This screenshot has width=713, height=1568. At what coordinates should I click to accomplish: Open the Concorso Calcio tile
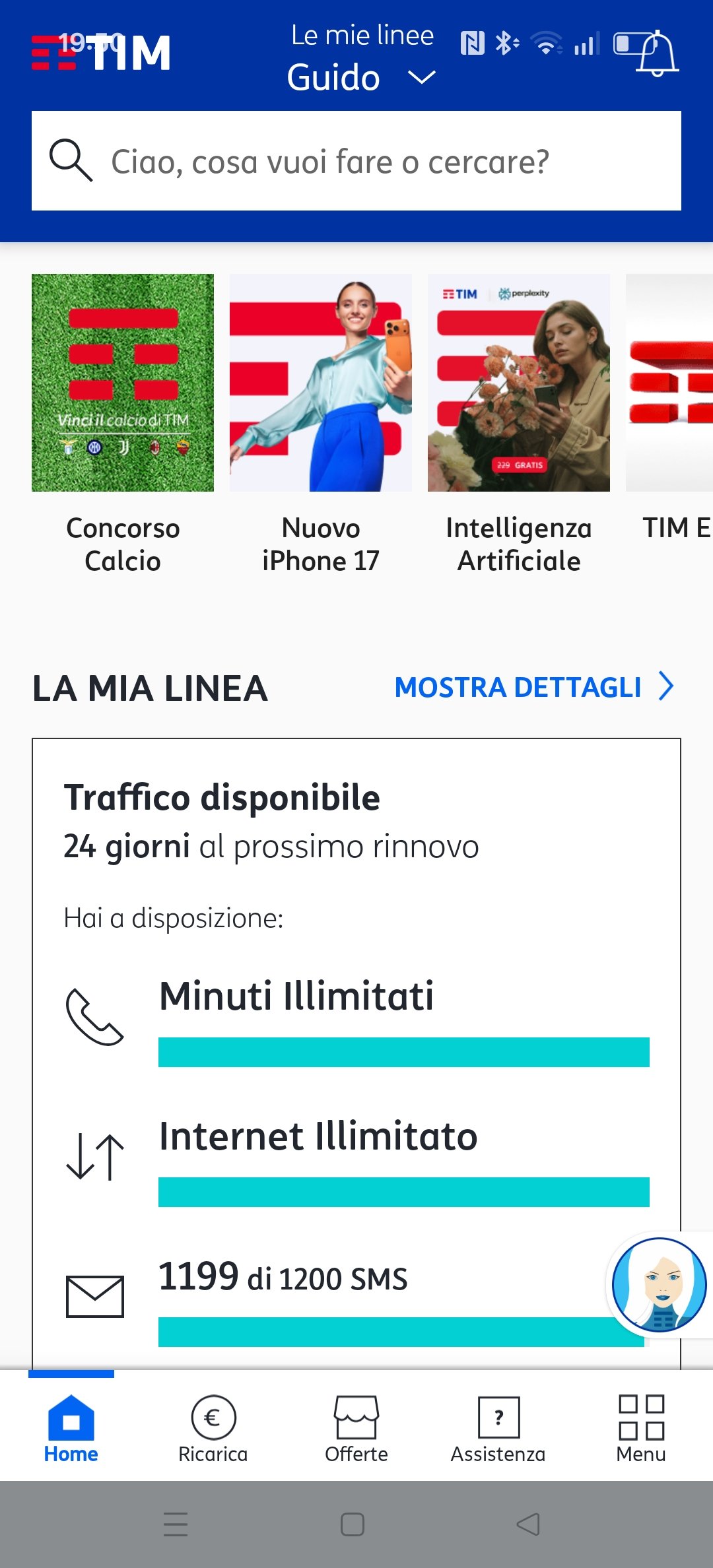[123, 383]
